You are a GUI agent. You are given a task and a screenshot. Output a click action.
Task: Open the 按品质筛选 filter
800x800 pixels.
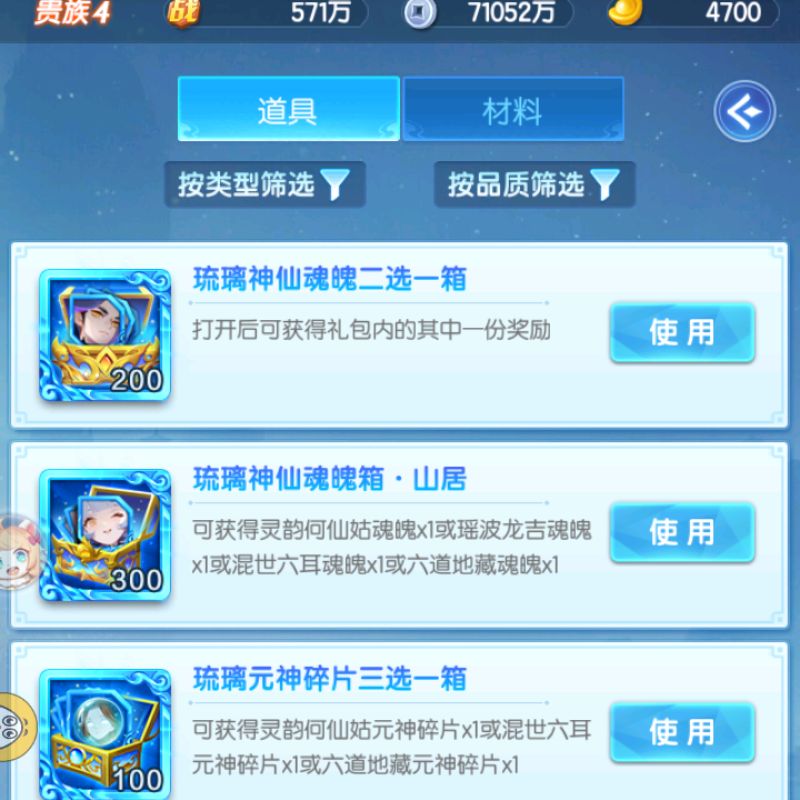(x=534, y=184)
